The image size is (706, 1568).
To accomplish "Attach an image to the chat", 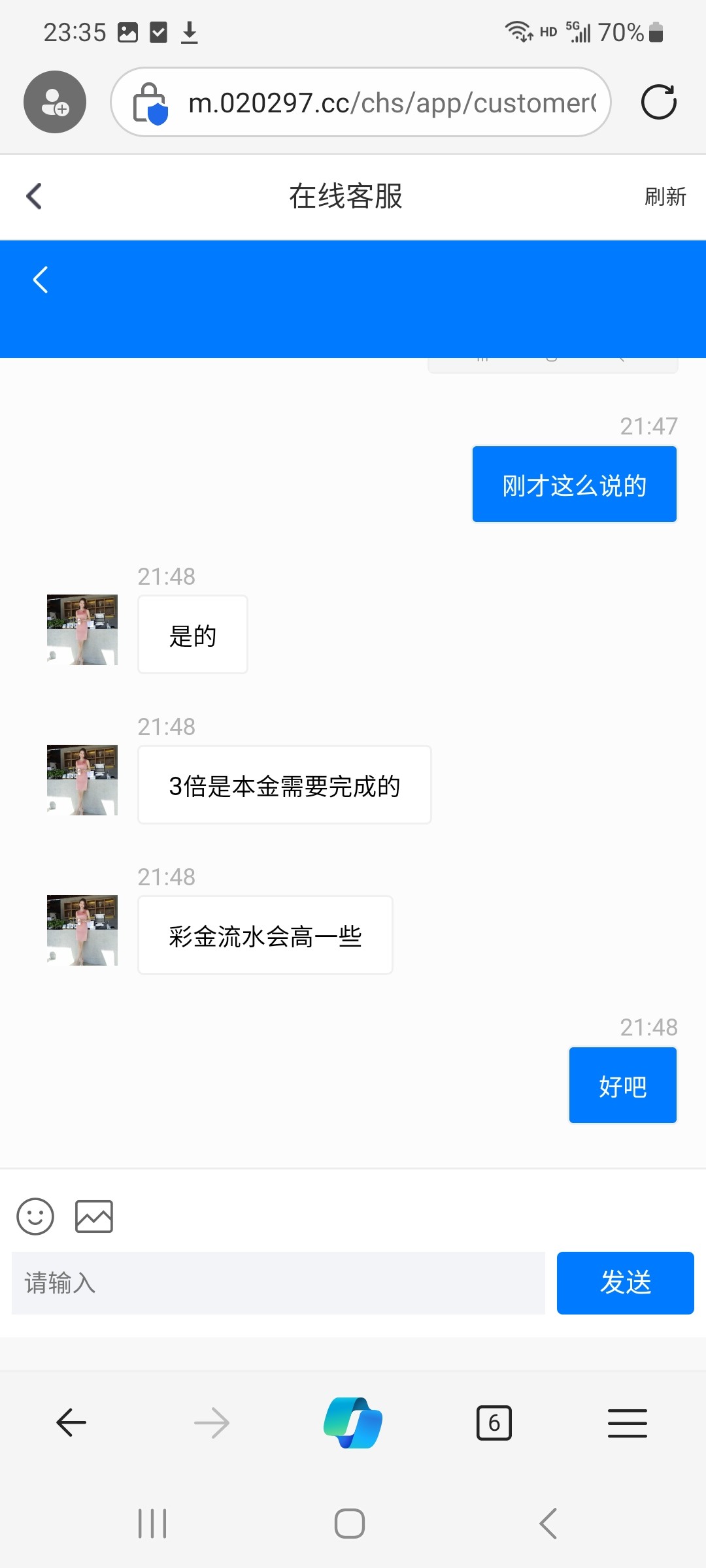I will 94,1217.
